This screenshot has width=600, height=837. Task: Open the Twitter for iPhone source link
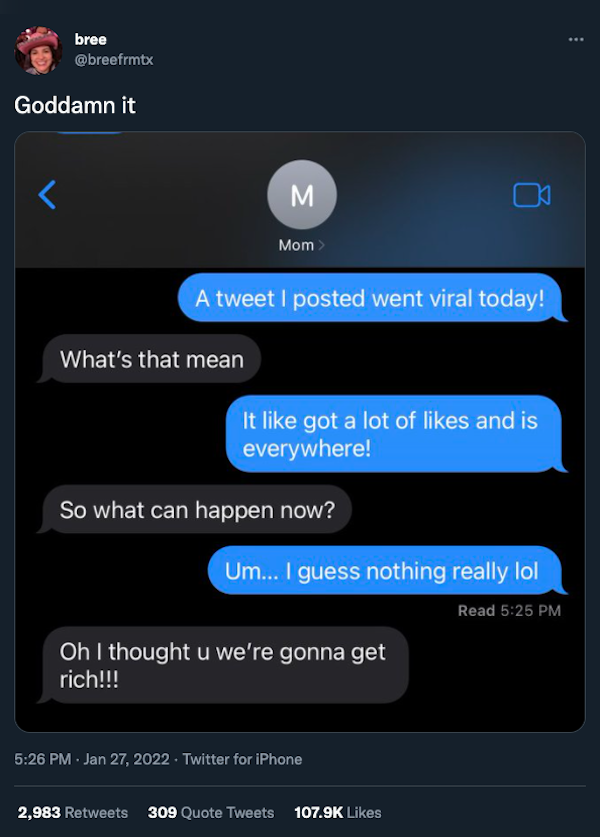242,759
